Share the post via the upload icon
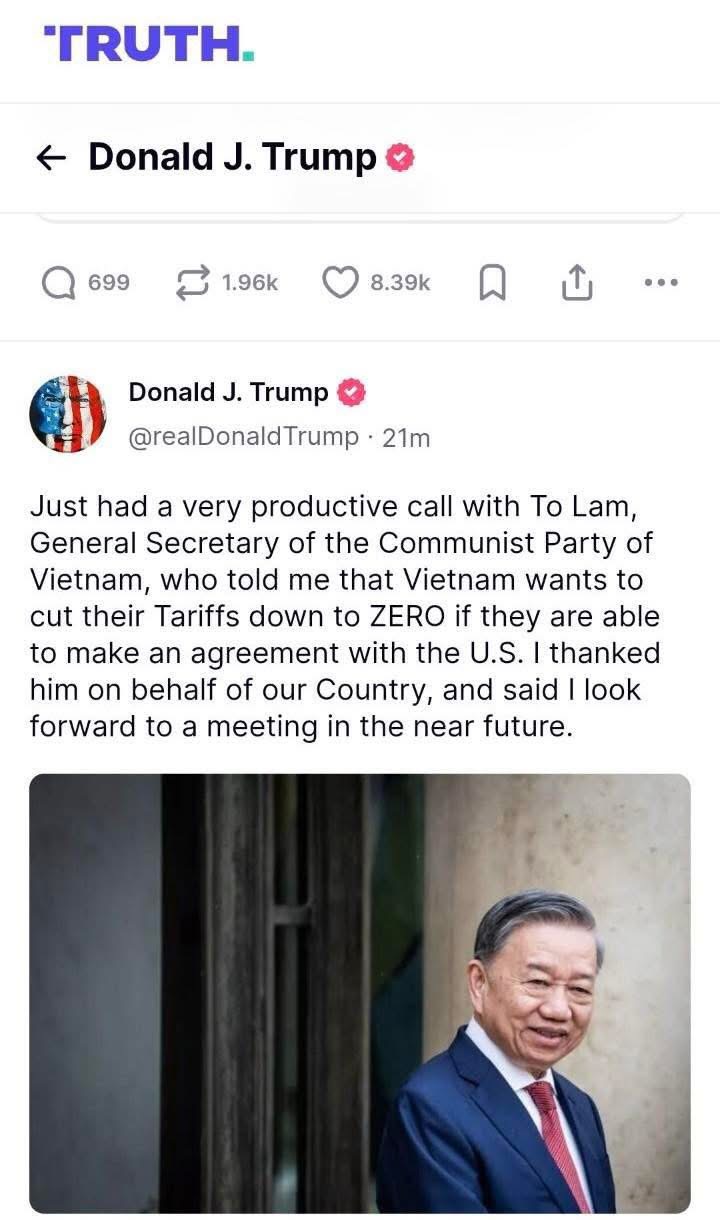Screen dimensions: 720x1220 [577, 285]
